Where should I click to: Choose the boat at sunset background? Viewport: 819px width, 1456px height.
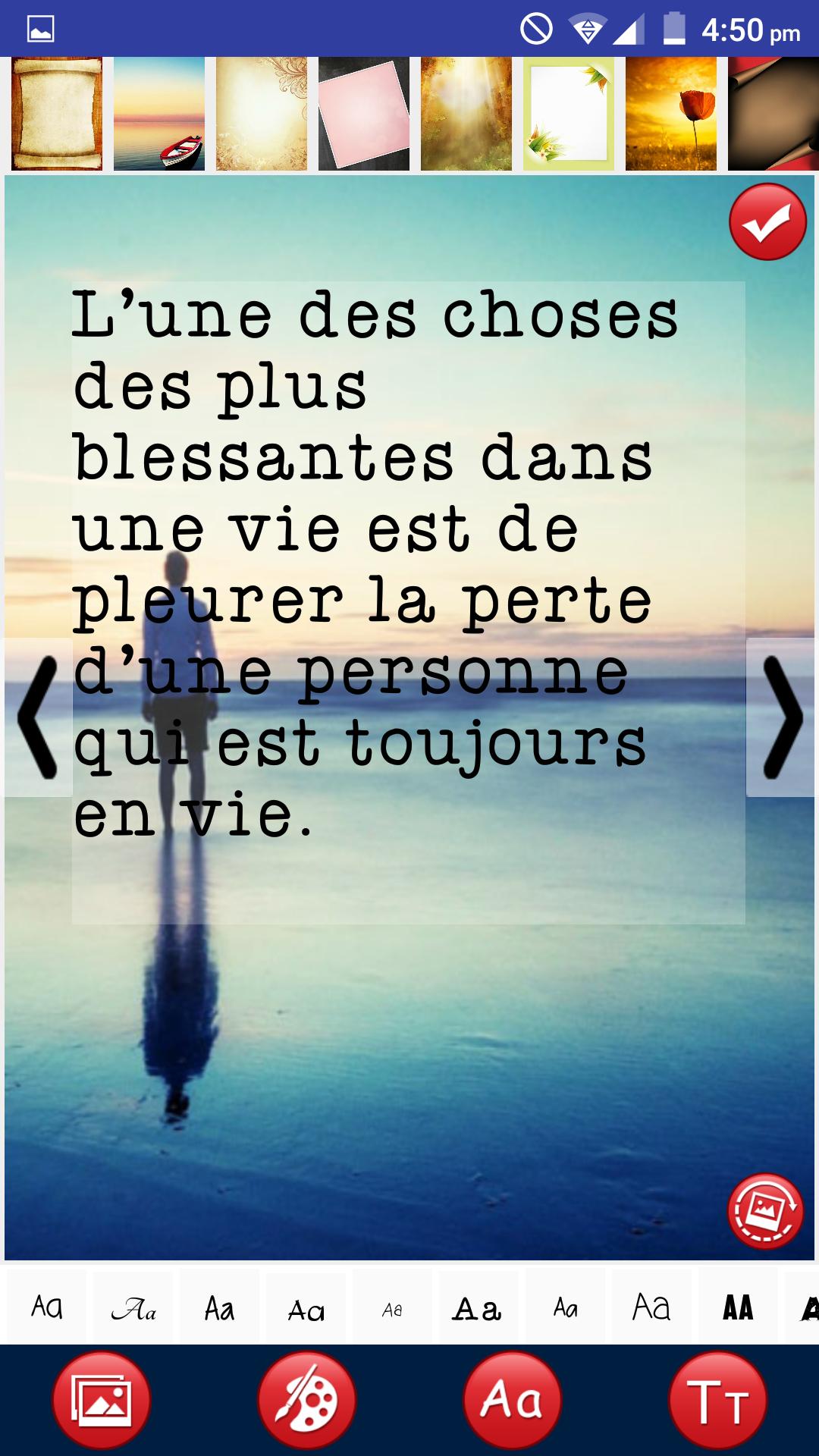tap(159, 114)
